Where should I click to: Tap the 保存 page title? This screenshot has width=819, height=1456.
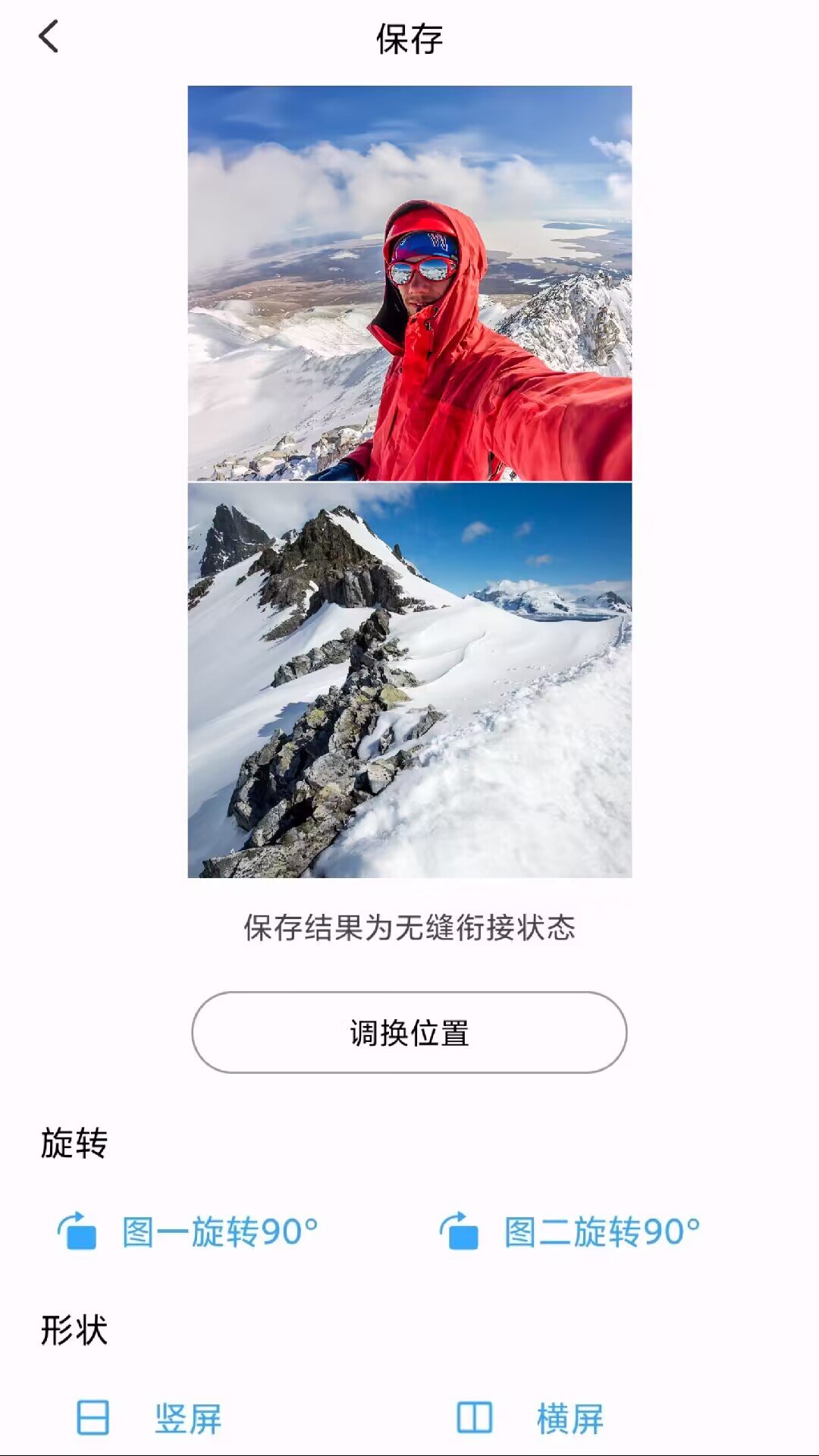[x=409, y=36]
